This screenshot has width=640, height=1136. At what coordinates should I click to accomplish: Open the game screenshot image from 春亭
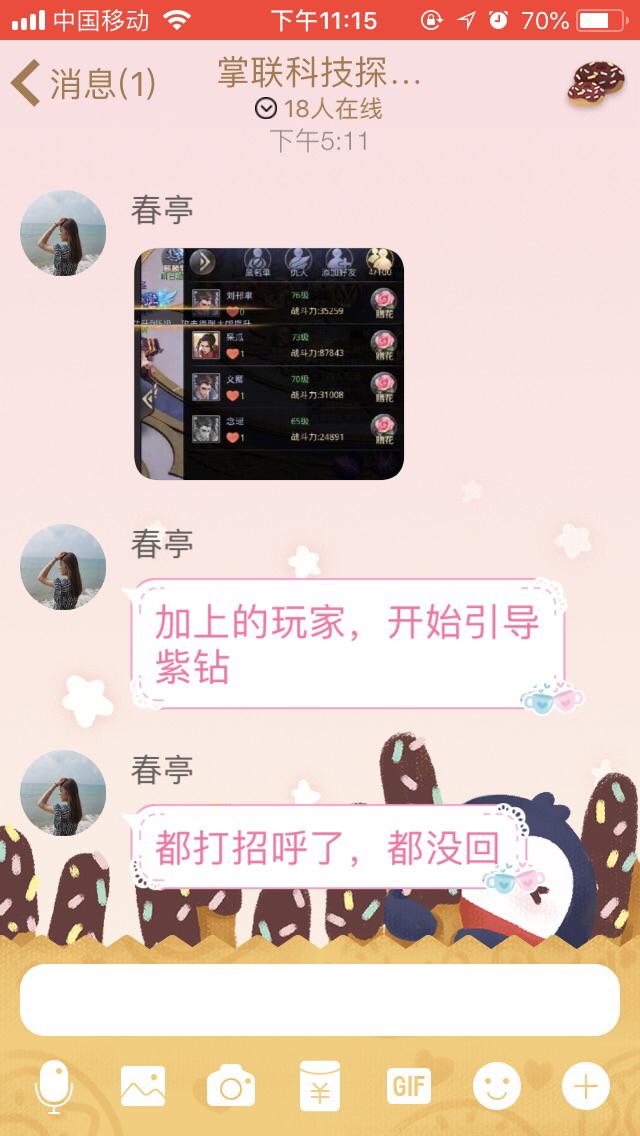[x=269, y=363]
